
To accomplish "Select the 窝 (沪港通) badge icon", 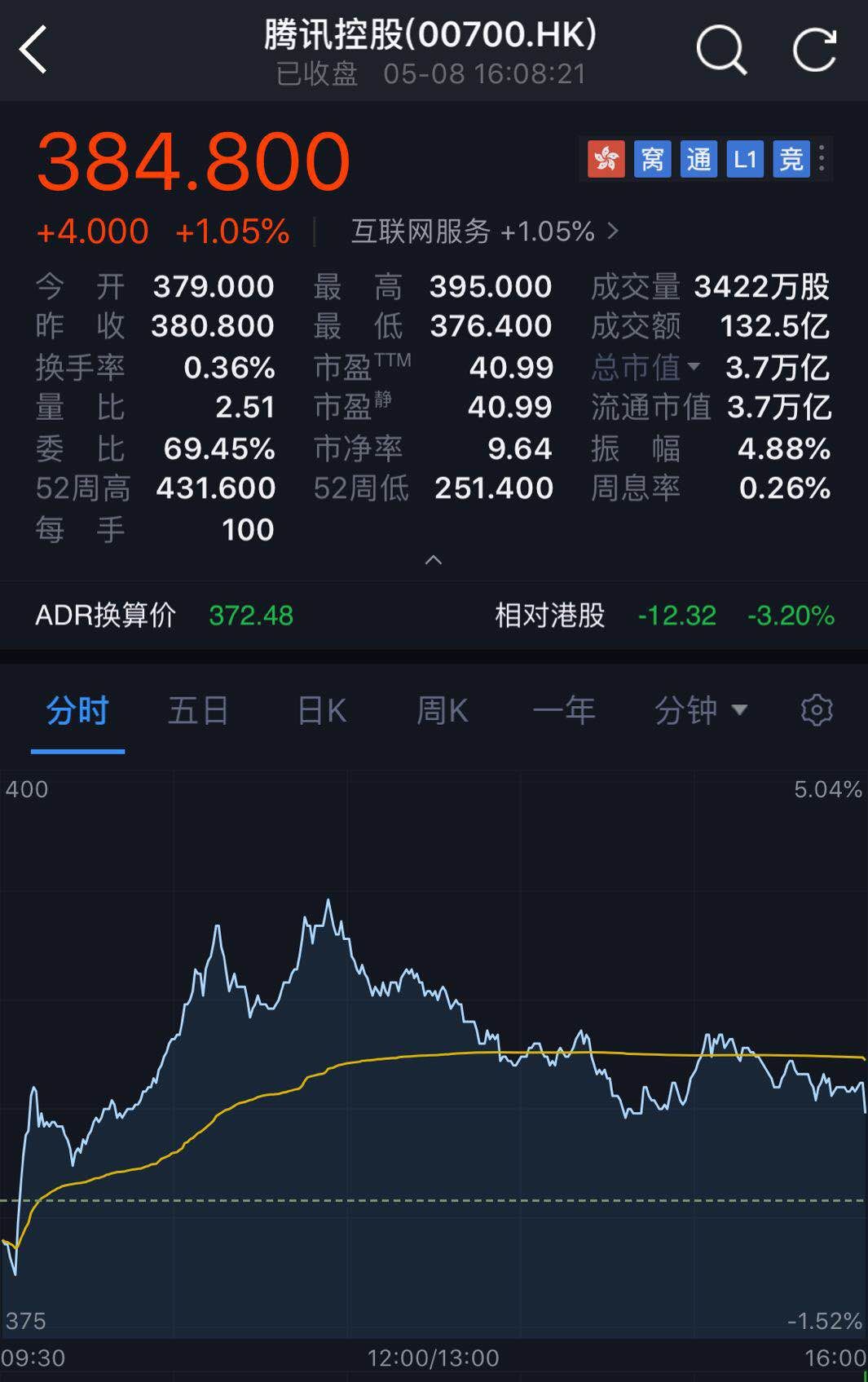I will point(653,160).
